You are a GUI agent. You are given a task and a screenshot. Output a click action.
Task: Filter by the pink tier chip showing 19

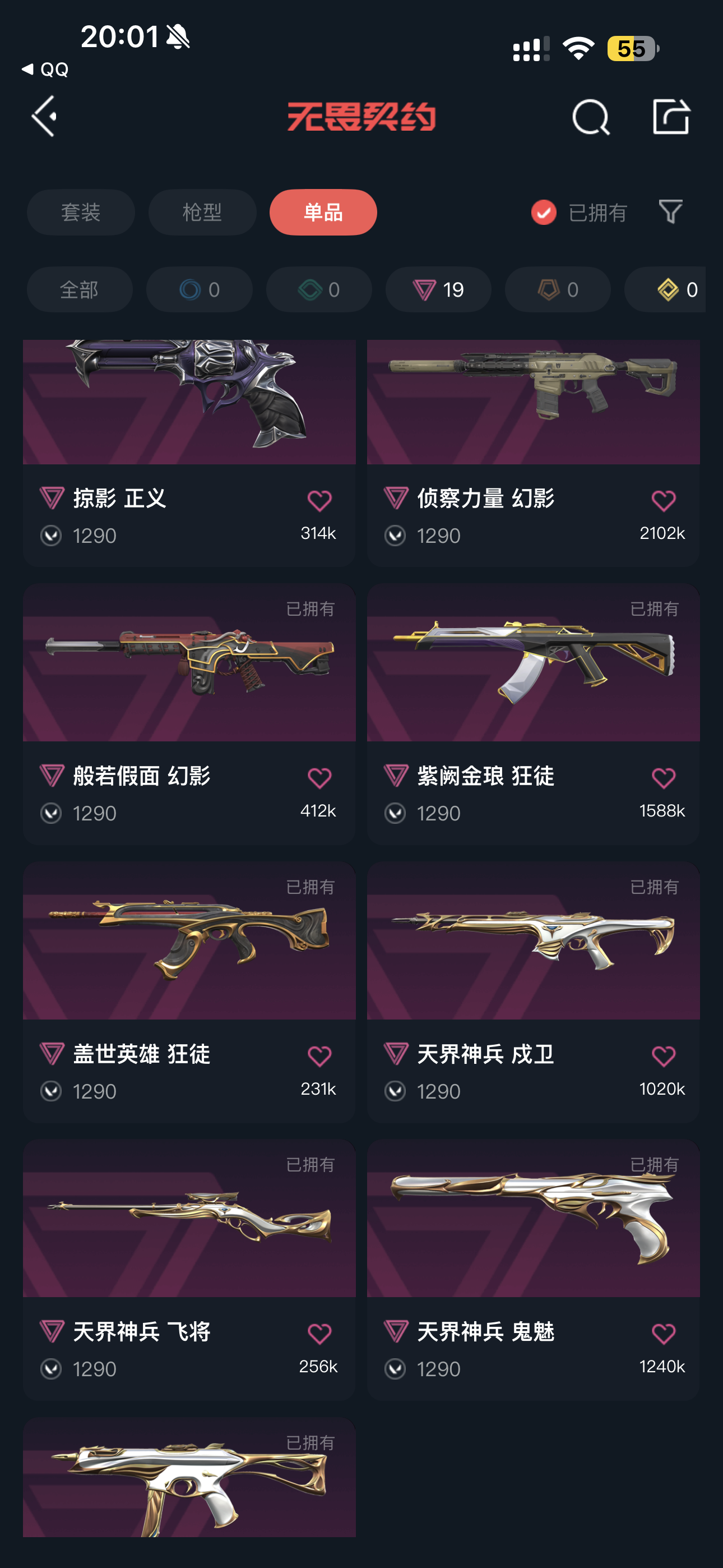click(x=438, y=290)
